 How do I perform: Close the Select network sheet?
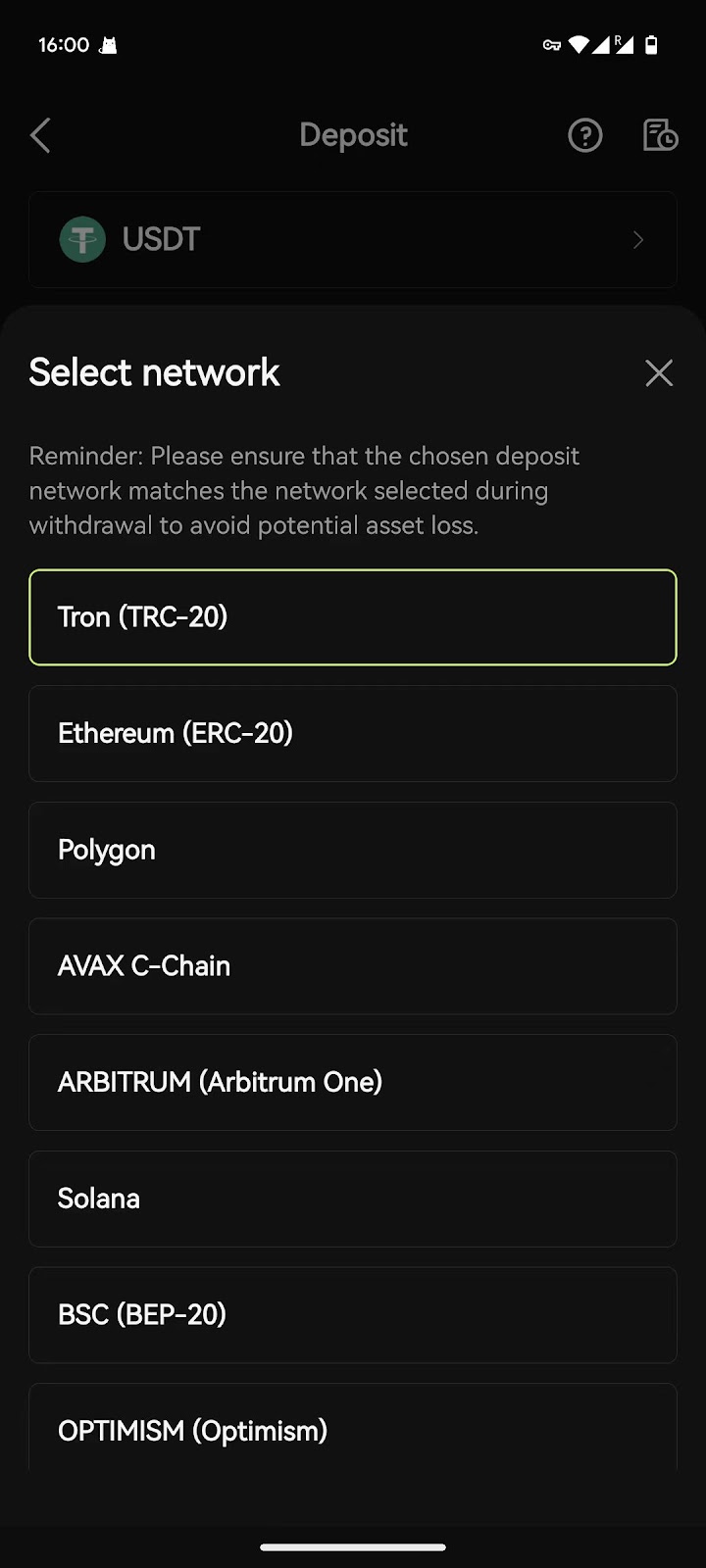(659, 372)
